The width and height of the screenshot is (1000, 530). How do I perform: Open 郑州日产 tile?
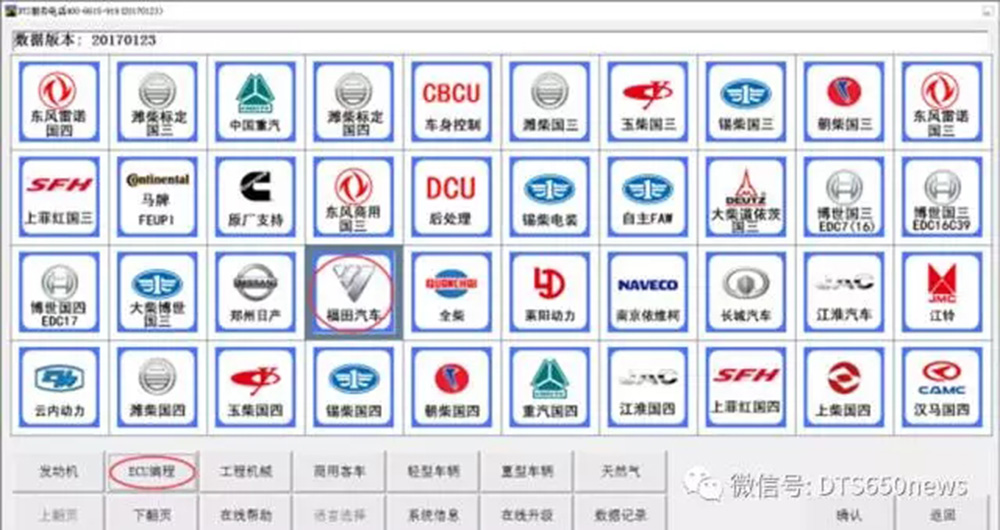point(255,292)
